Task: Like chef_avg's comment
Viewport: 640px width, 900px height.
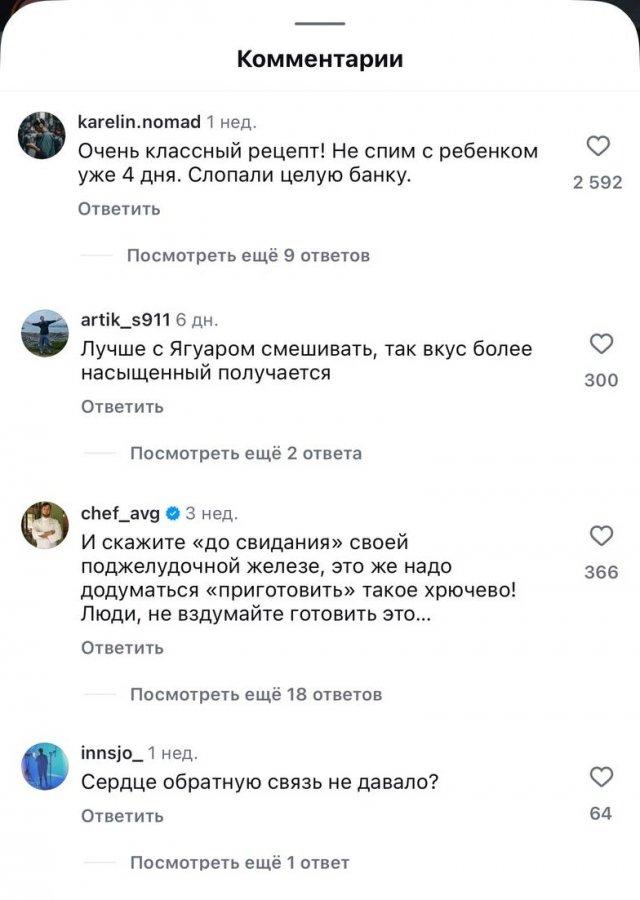Action: pyautogui.click(x=600, y=537)
